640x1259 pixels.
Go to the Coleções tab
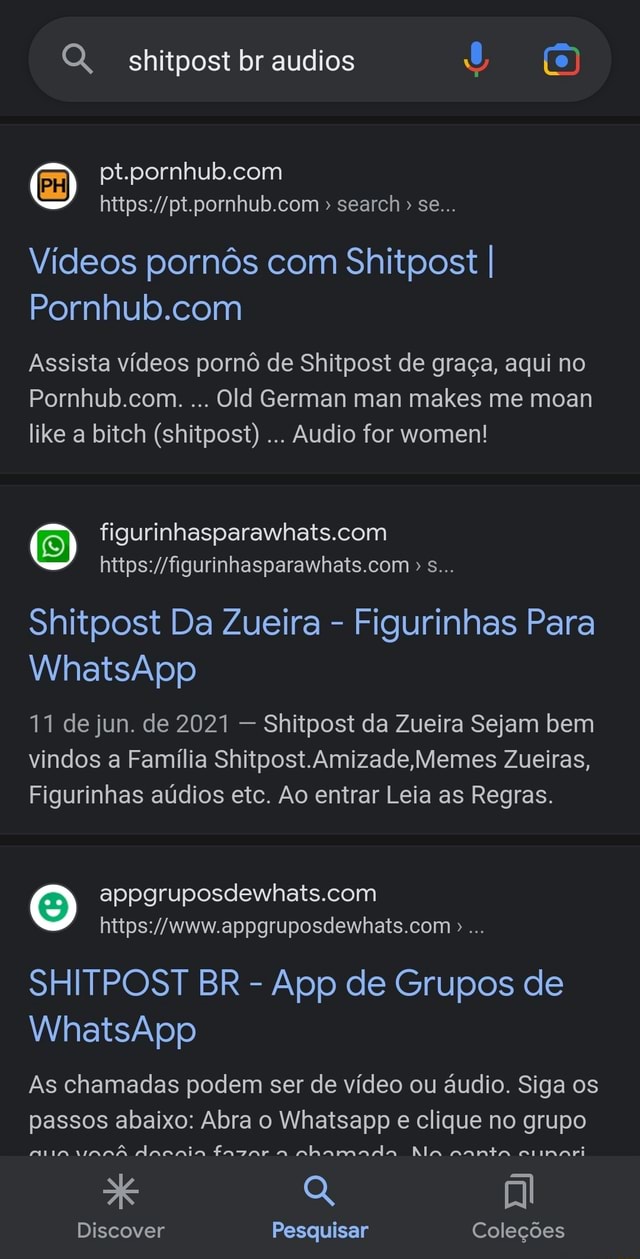(x=519, y=1208)
